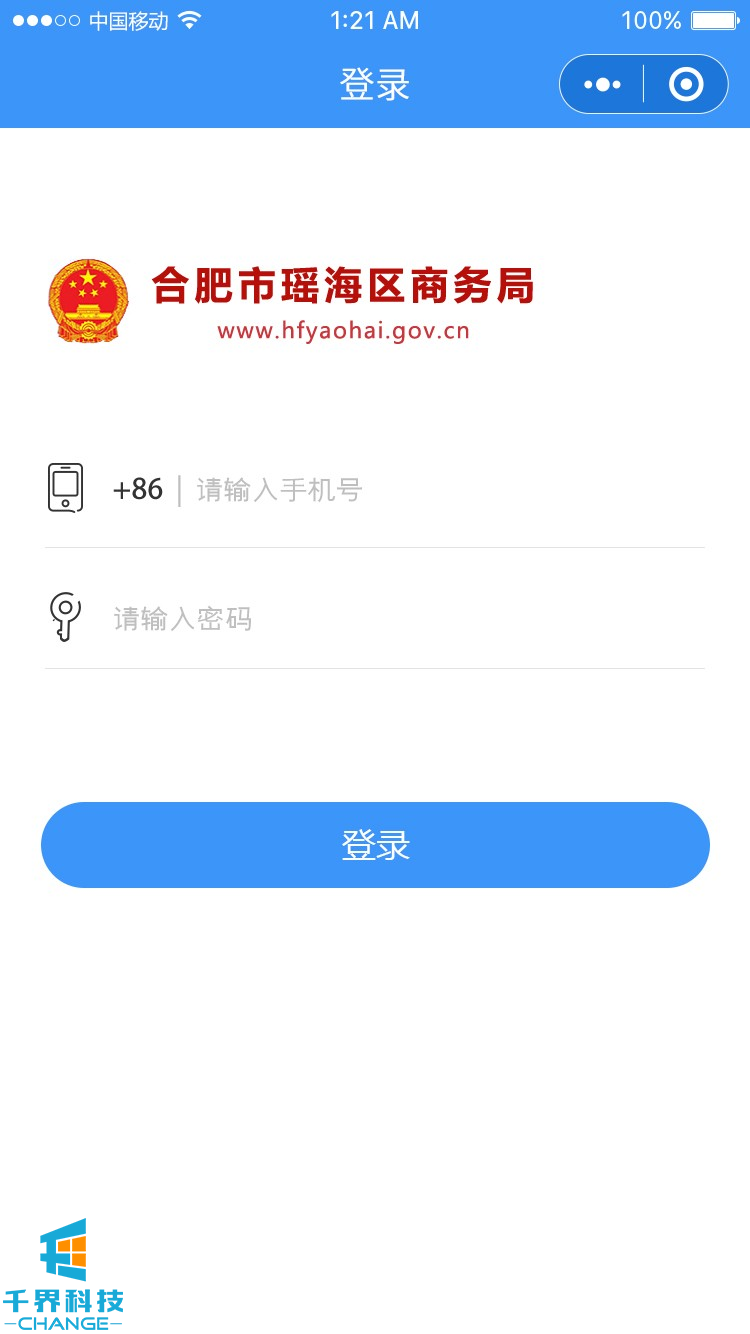Select the password input field
This screenshot has height=1334, width=750.
tap(400, 619)
